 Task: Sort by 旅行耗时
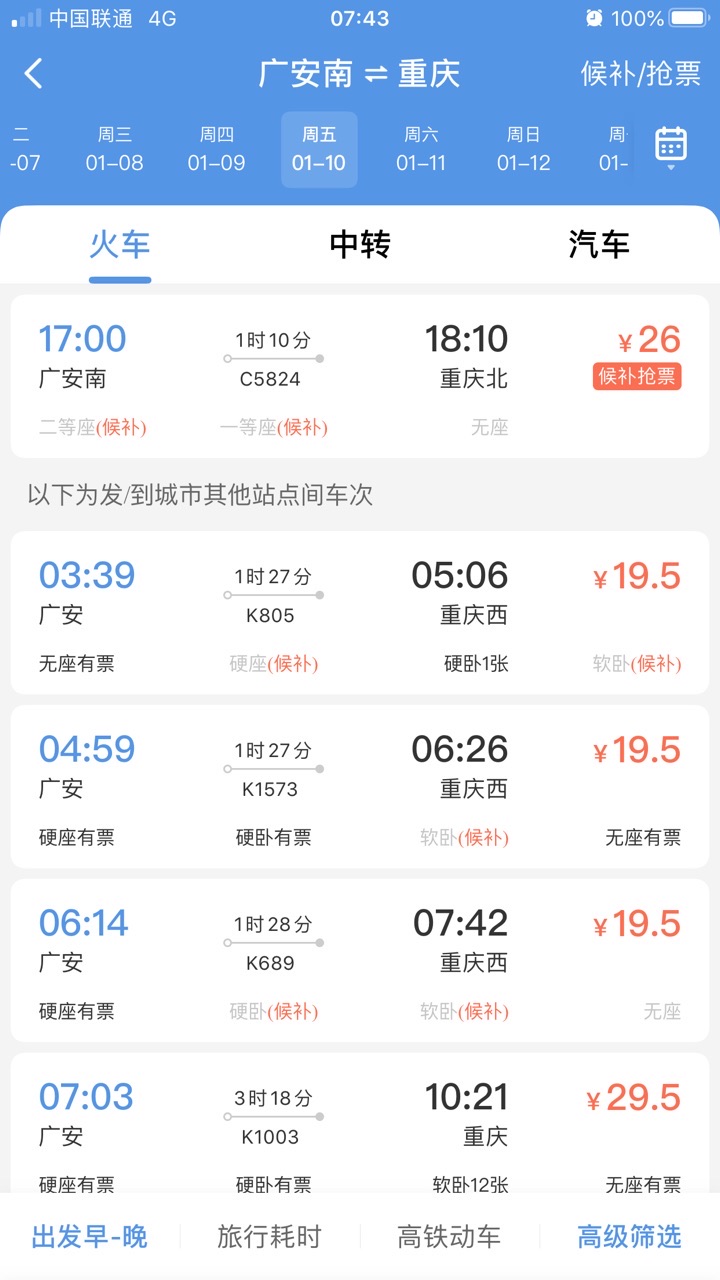tap(269, 1236)
